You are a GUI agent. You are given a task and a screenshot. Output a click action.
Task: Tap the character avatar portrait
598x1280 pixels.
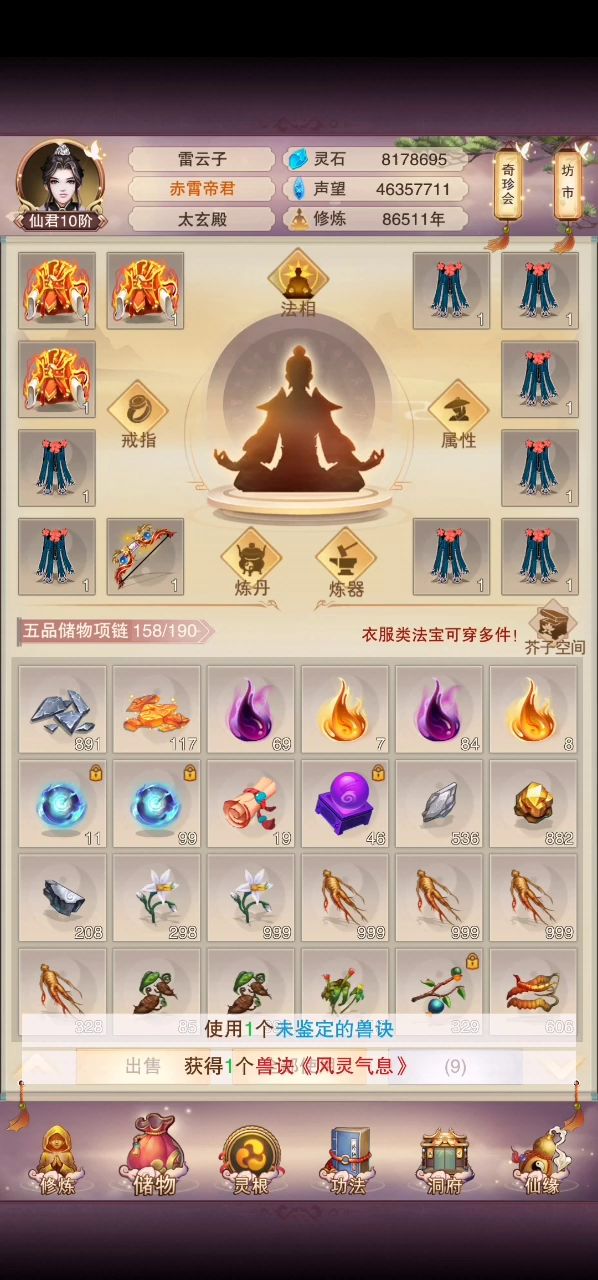(x=61, y=178)
